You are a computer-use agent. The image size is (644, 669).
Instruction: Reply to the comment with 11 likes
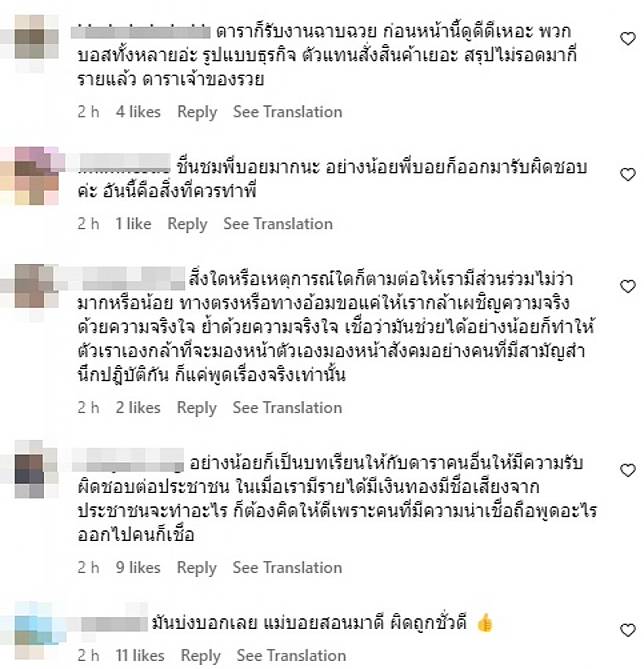(200, 656)
